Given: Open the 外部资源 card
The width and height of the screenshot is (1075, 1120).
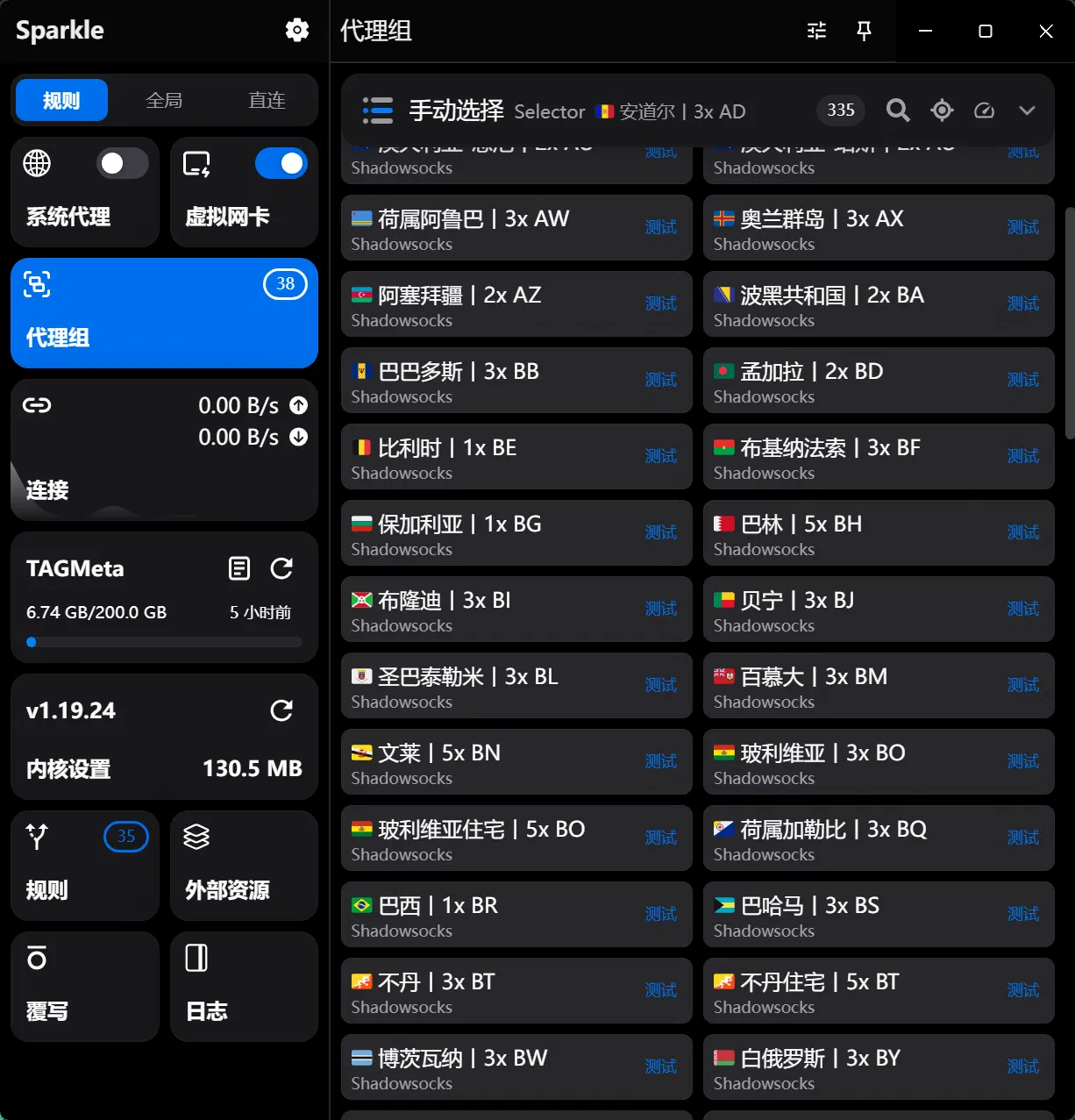Looking at the screenshot, I should (244, 865).
